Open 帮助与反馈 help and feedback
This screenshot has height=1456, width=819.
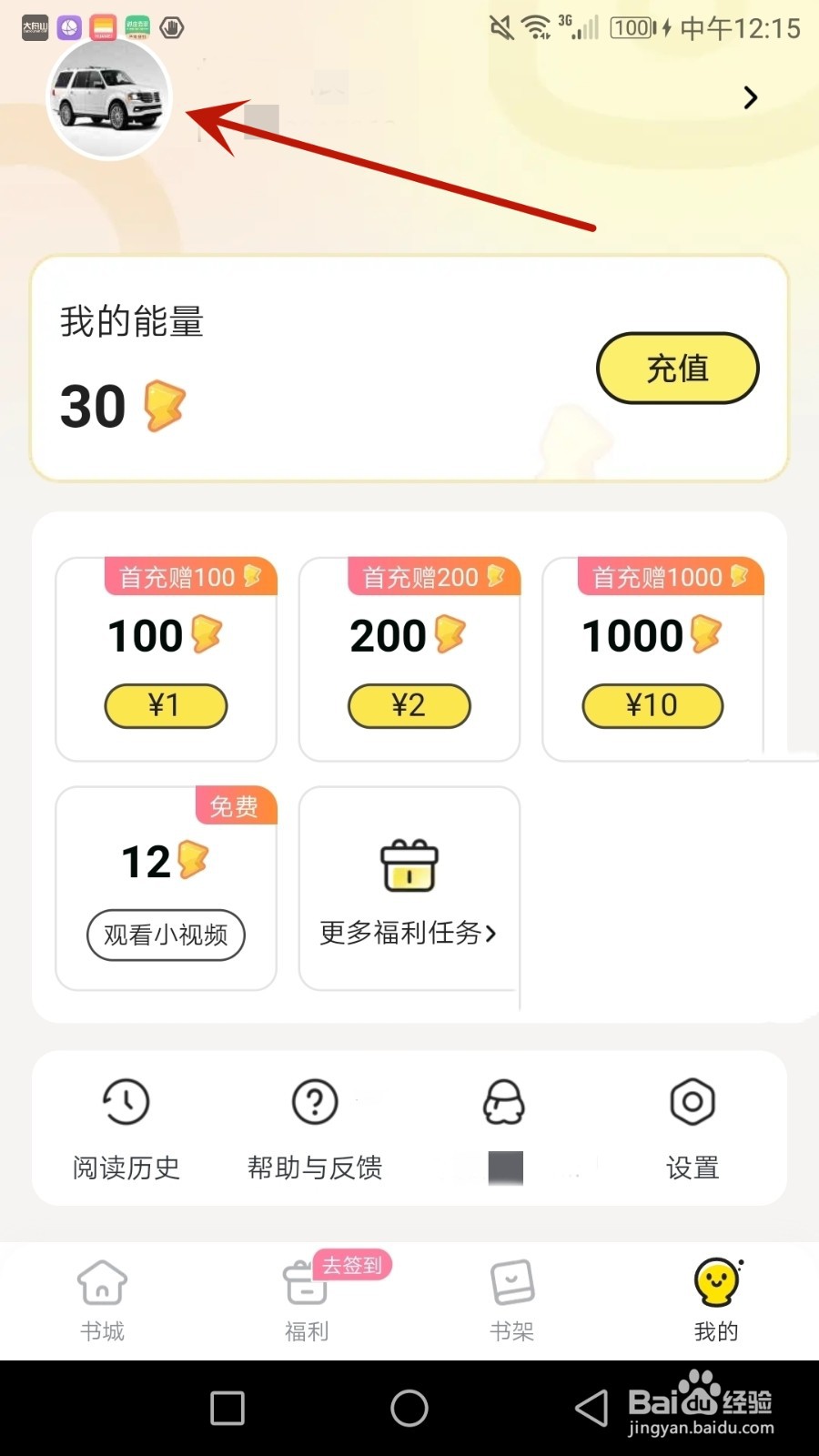click(315, 1127)
